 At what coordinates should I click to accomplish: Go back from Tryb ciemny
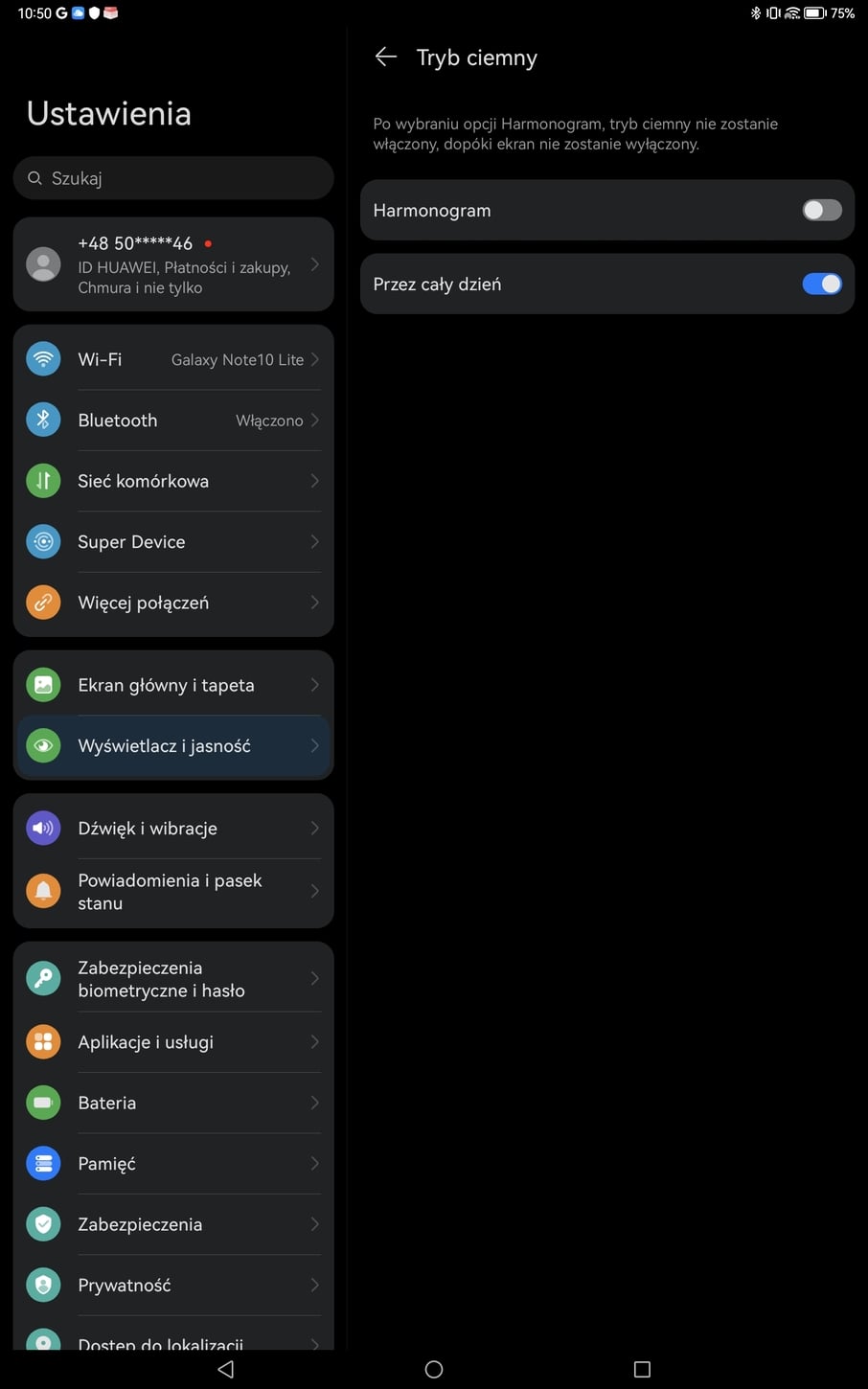[x=386, y=57]
